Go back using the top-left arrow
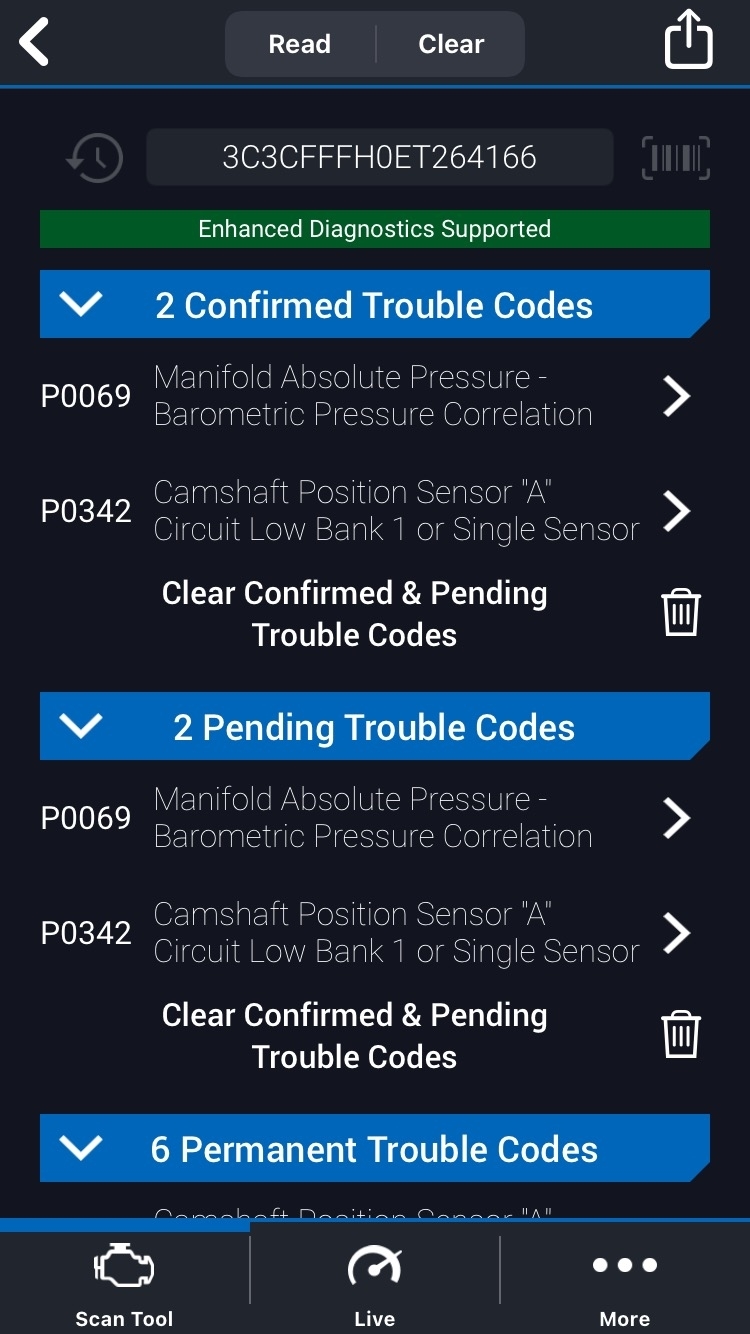Image resolution: width=750 pixels, height=1334 pixels. (35, 44)
